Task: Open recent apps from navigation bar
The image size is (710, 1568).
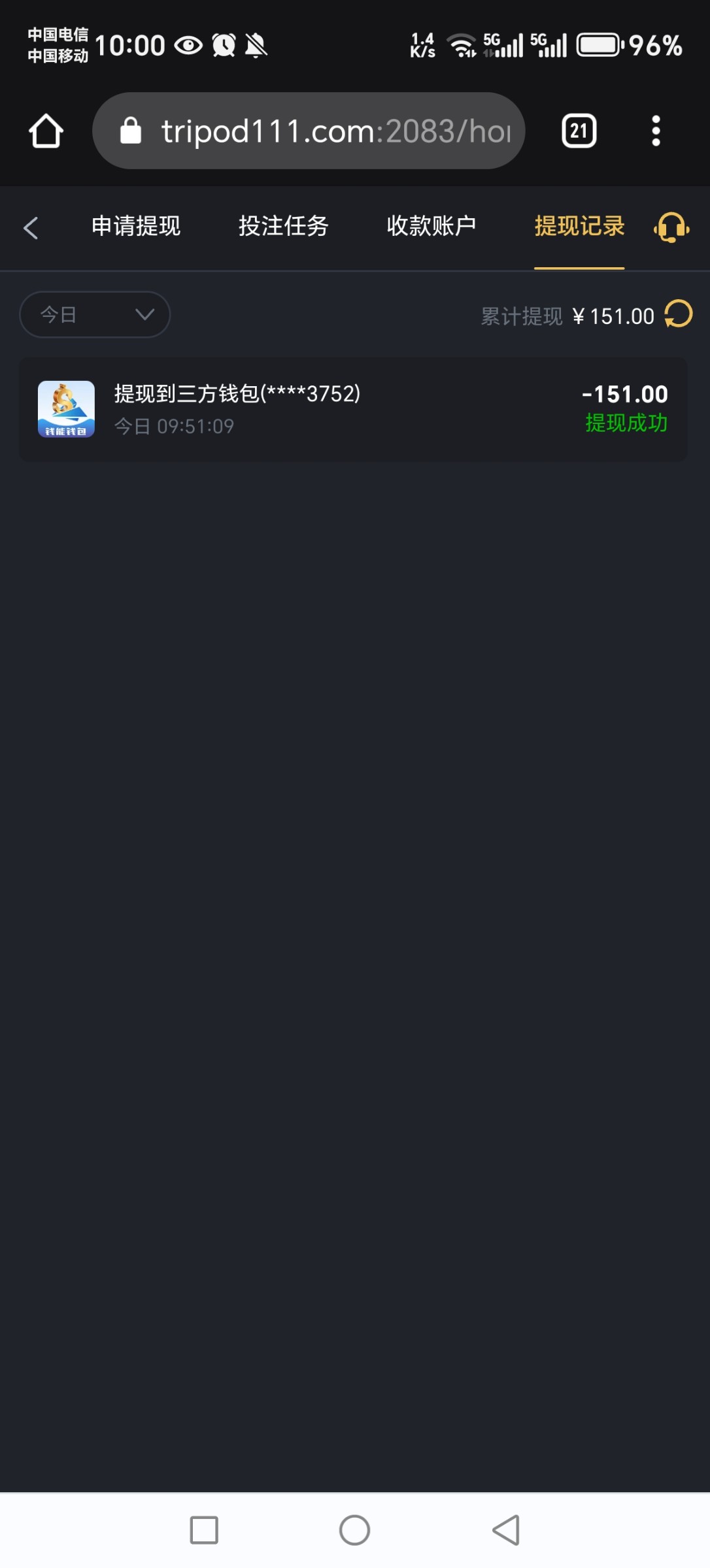Action: [x=204, y=1530]
